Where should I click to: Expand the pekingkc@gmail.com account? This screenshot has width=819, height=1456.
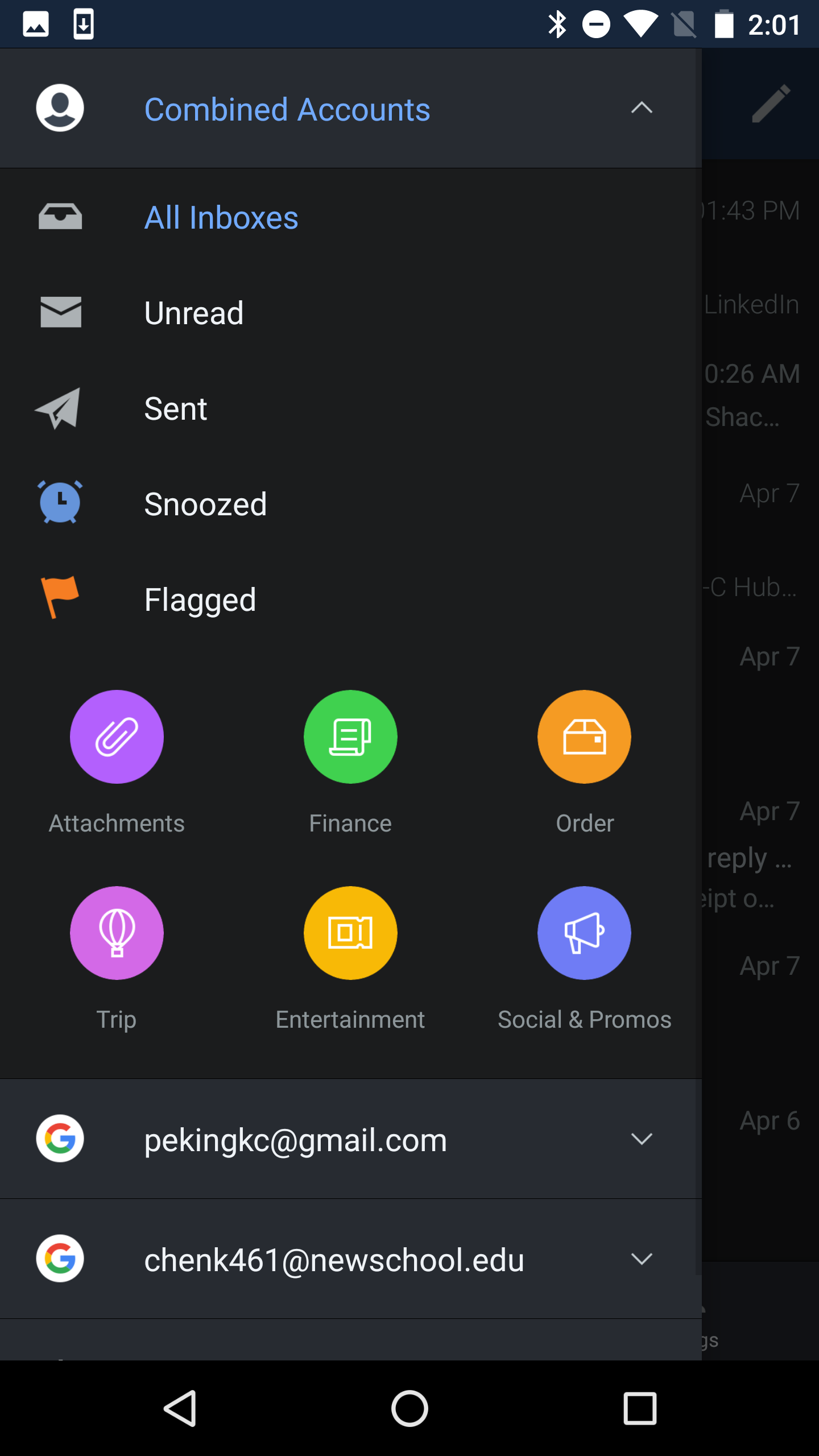point(351,1139)
